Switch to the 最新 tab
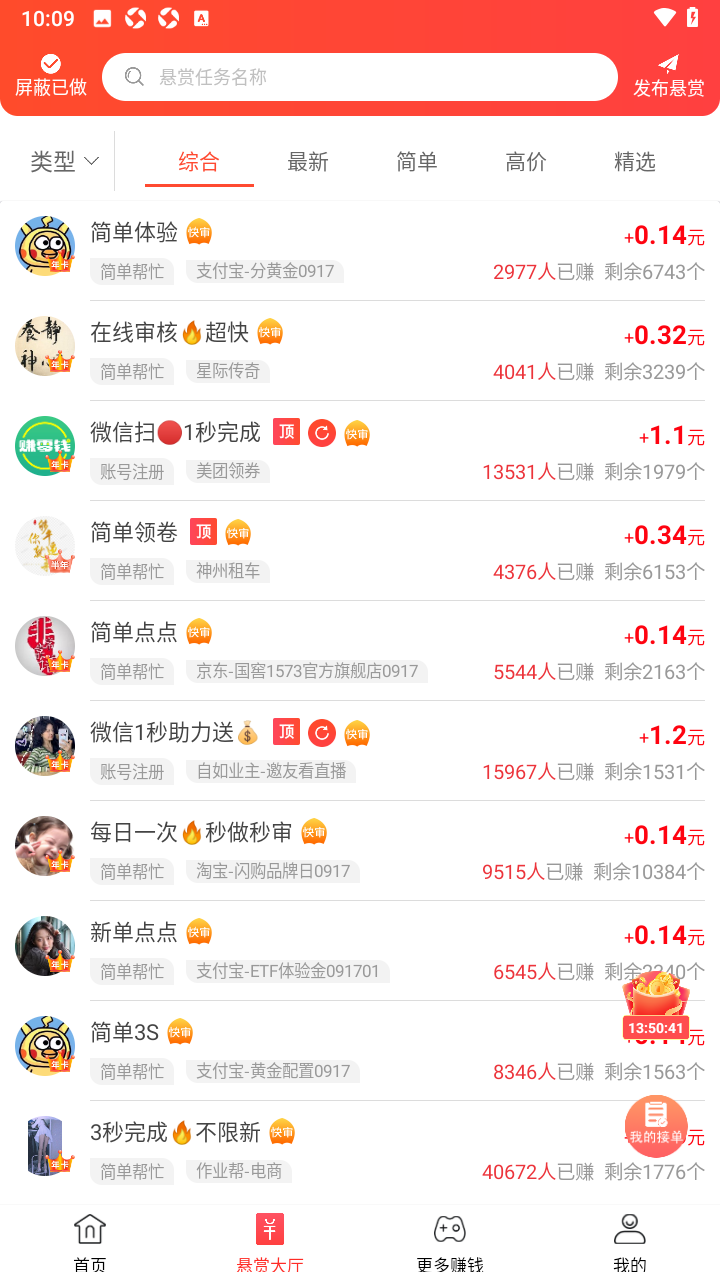Screen dimensions: 720x1280 coord(308,162)
